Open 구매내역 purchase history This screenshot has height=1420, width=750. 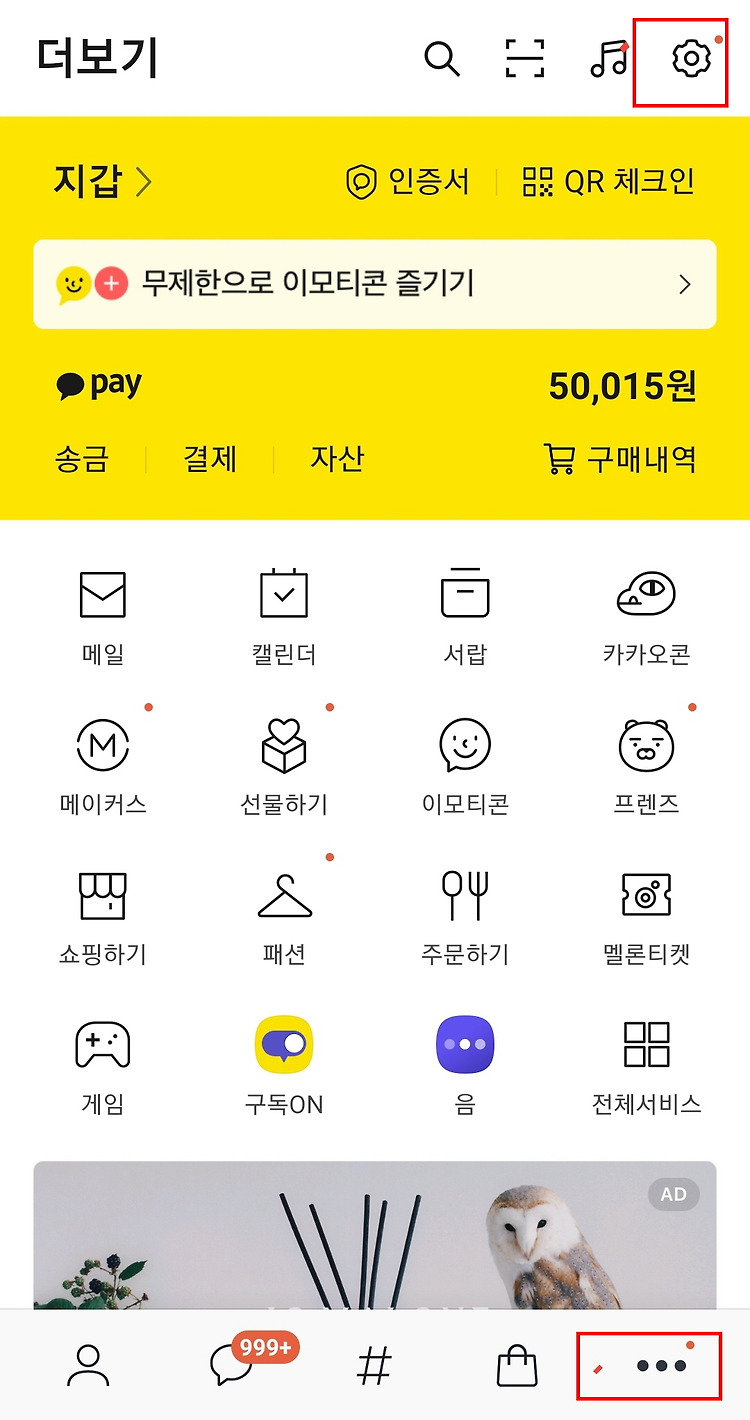(619, 459)
